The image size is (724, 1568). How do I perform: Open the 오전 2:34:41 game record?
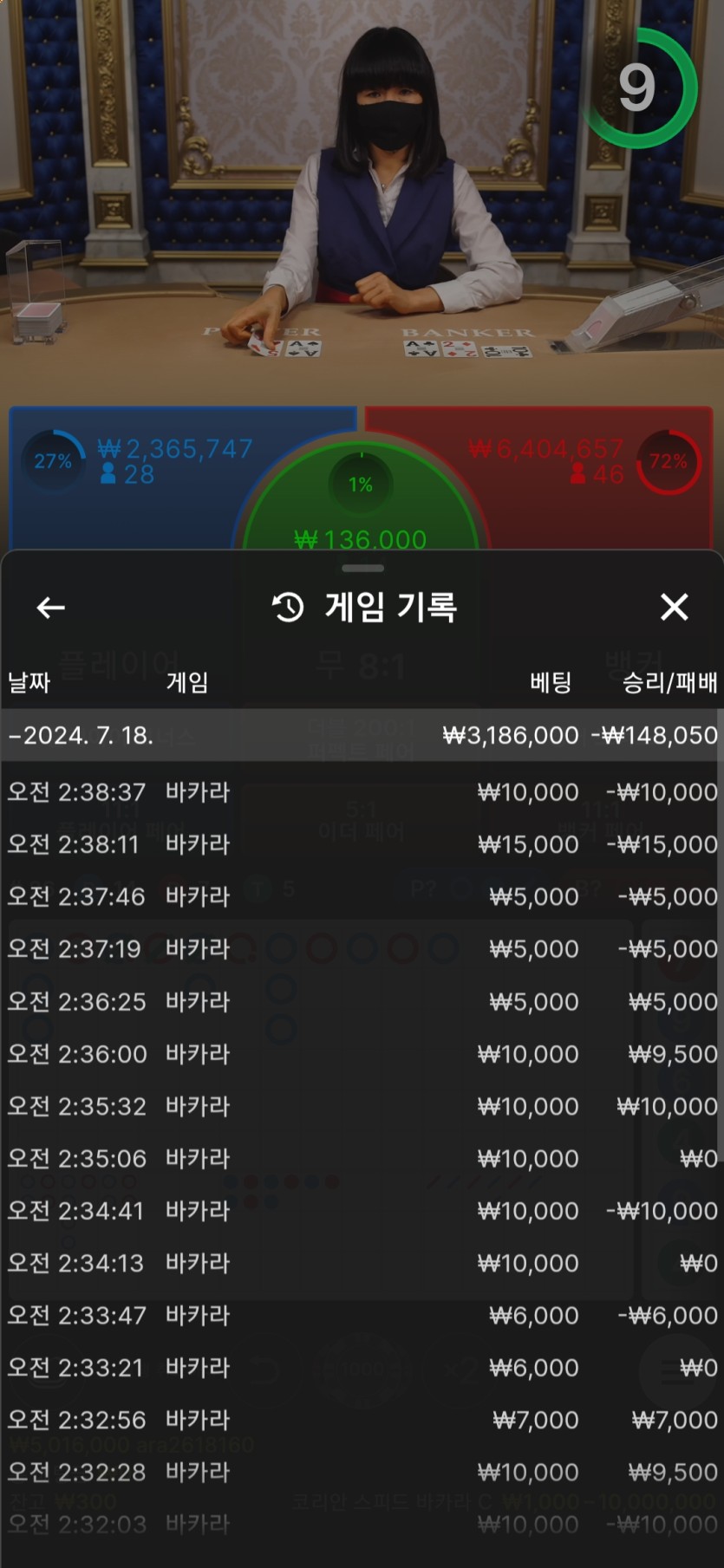pyautogui.click(x=362, y=1211)
